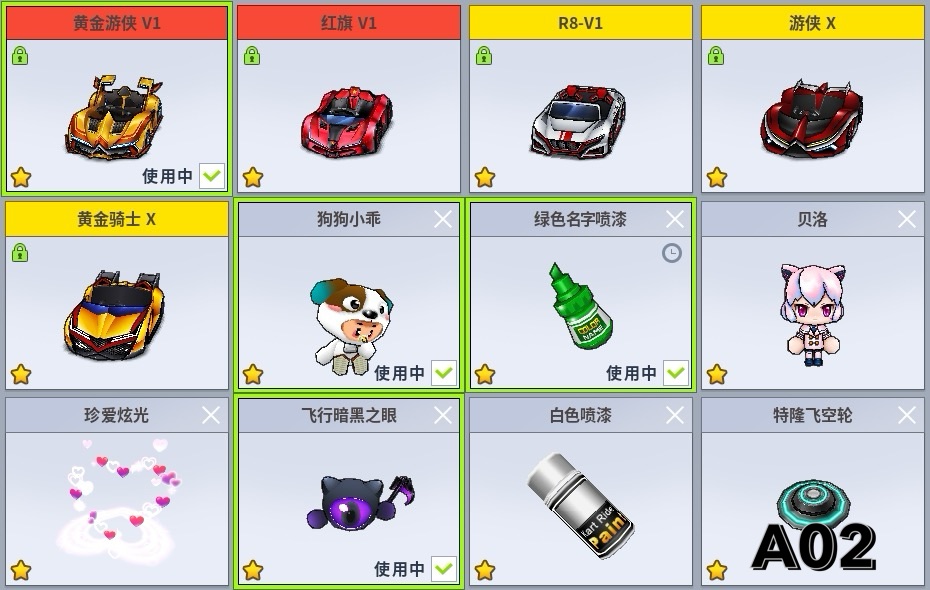Delete 珍爱炫光 using the X icon
Screen dimensions: 930x590
(210, 415)
